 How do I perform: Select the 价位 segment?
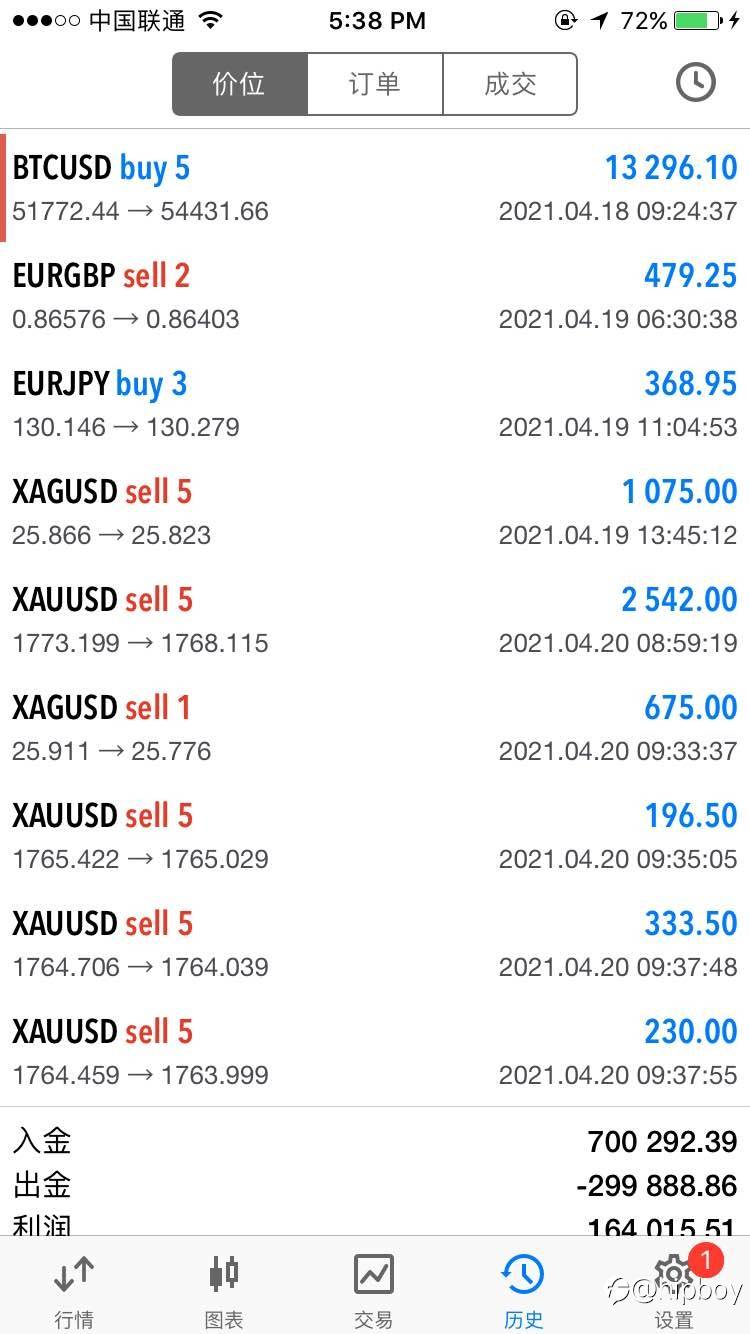240,84
